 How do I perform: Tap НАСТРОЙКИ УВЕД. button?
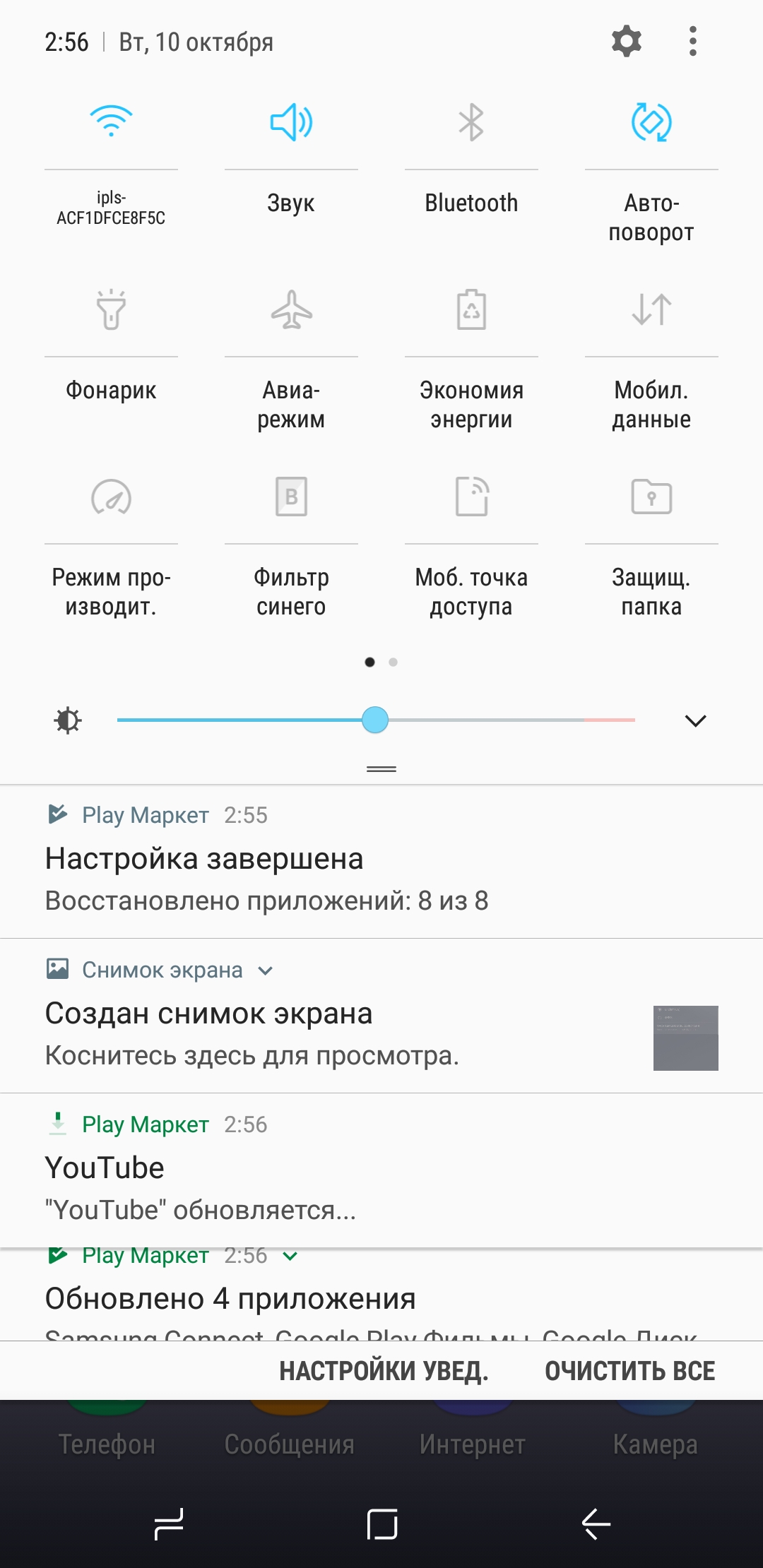[384, 1371]
